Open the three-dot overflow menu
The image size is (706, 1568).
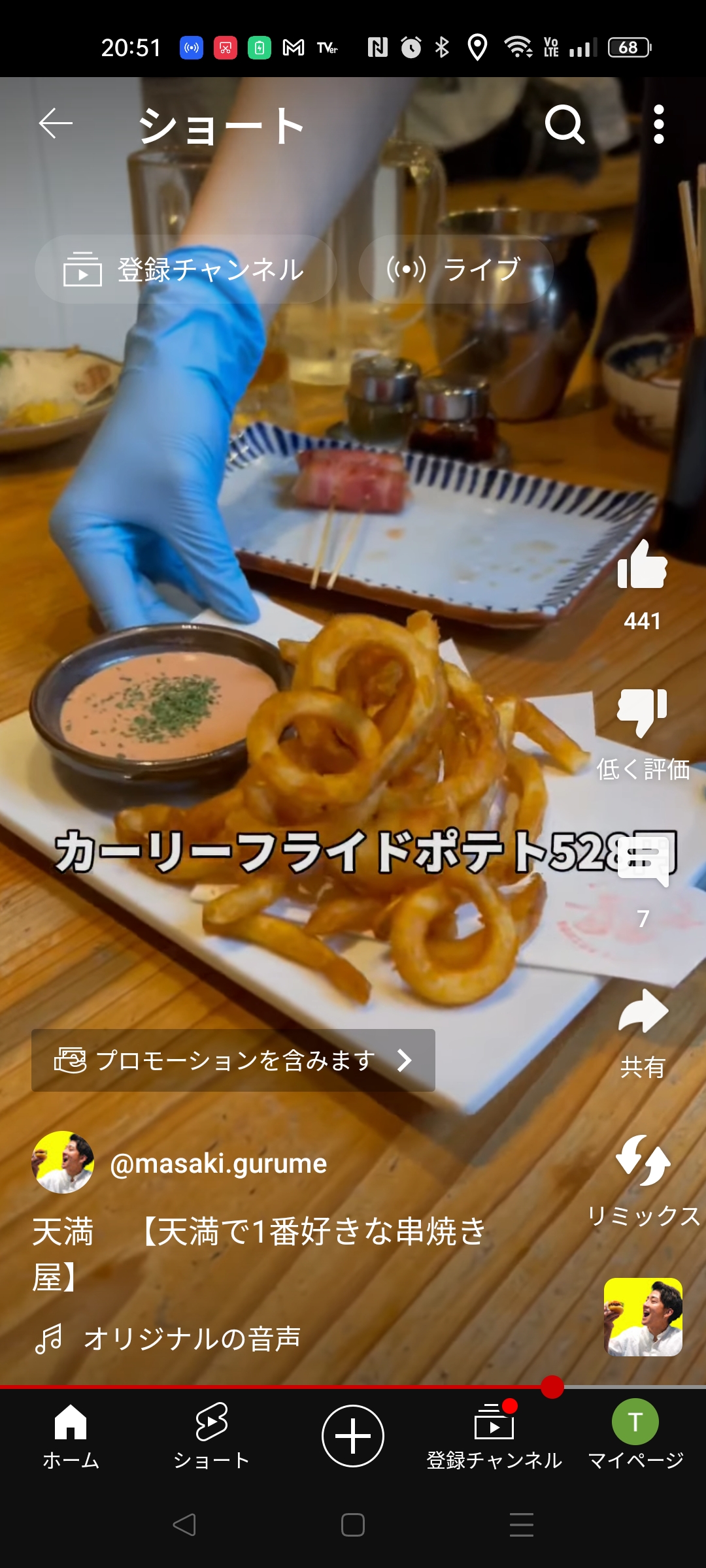point(659,124)
